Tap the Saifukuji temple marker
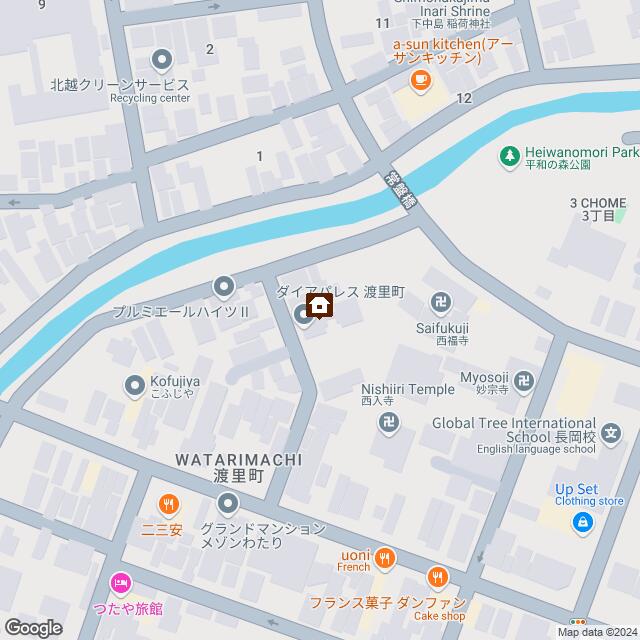The height and width of the screenshot is (640, 640). [x=441, y=299]
